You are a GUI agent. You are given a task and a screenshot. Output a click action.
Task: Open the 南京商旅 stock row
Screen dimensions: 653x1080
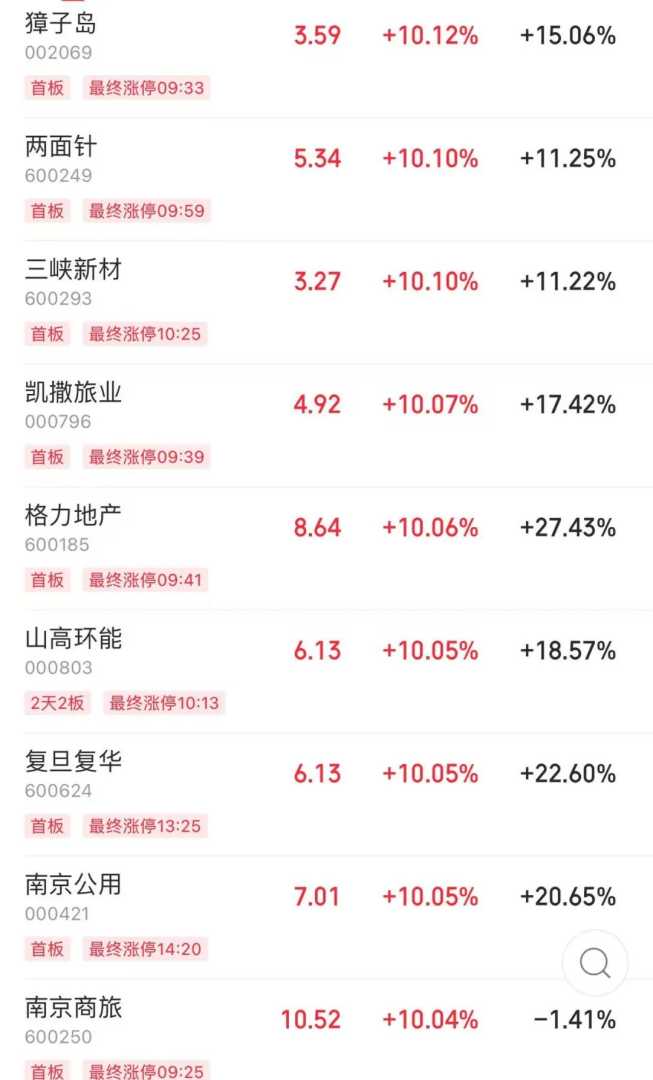(73, 1007)
